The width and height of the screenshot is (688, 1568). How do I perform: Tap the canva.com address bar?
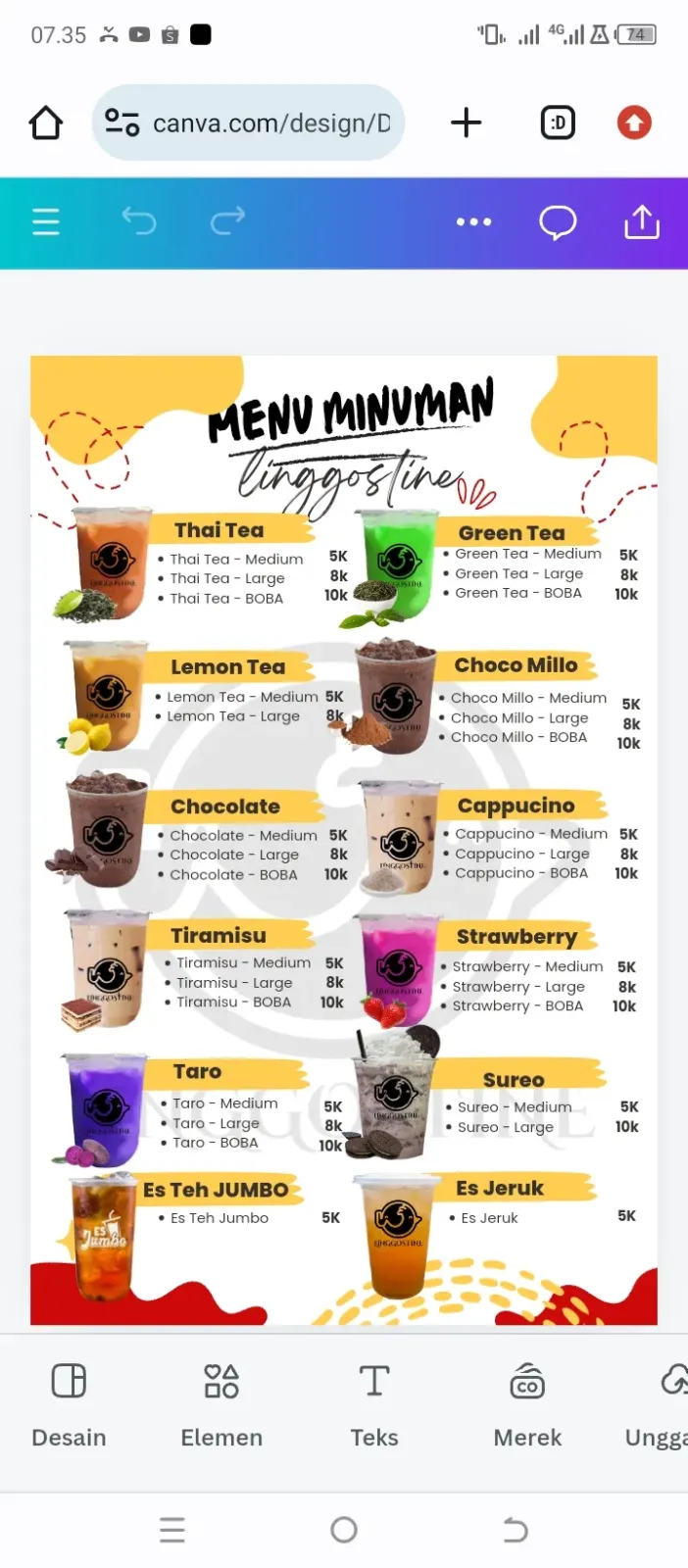(x=248, y=122)
